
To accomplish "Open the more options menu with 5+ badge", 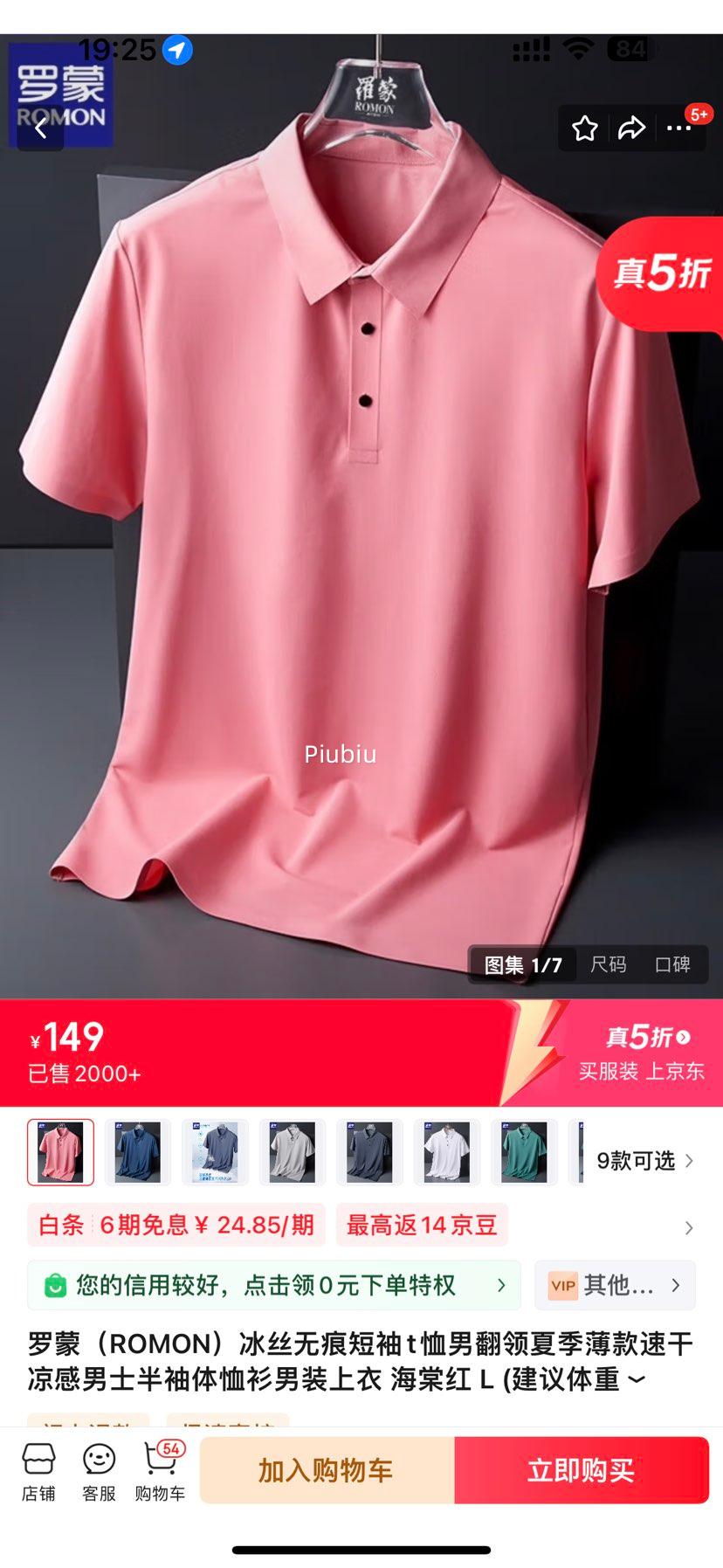I will (678, 128).
